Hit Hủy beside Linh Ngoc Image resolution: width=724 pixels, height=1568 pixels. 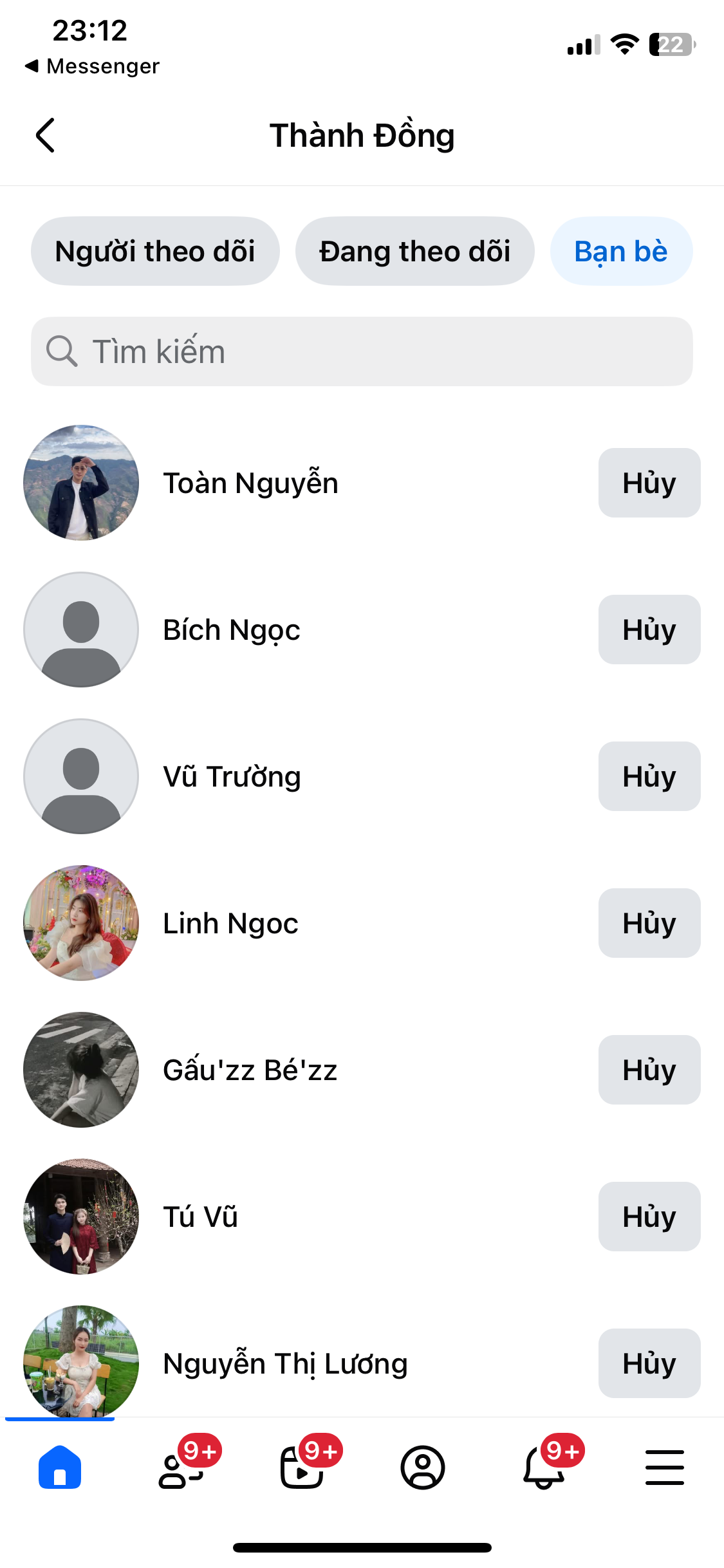[x=649, y=923]
